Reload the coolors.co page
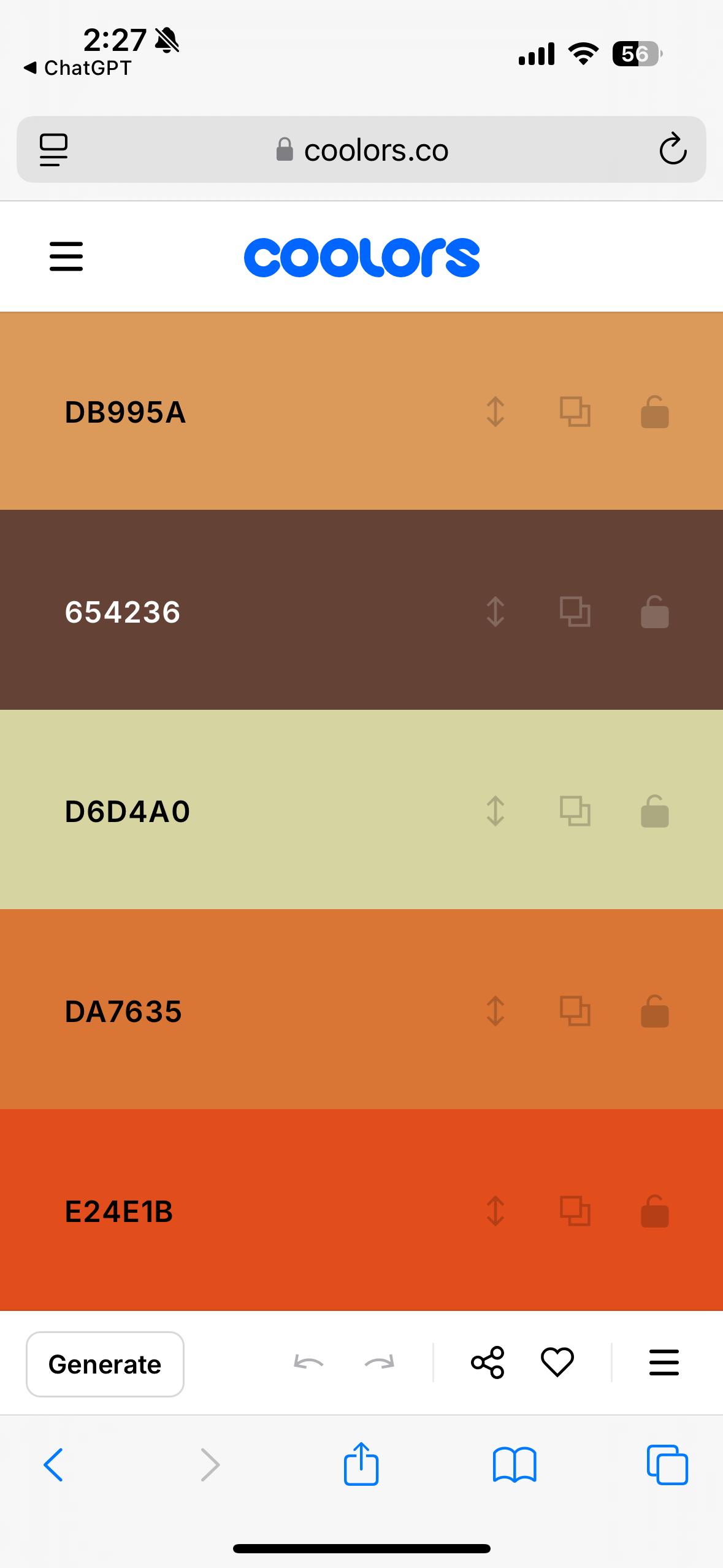 [x=673, y=149]
